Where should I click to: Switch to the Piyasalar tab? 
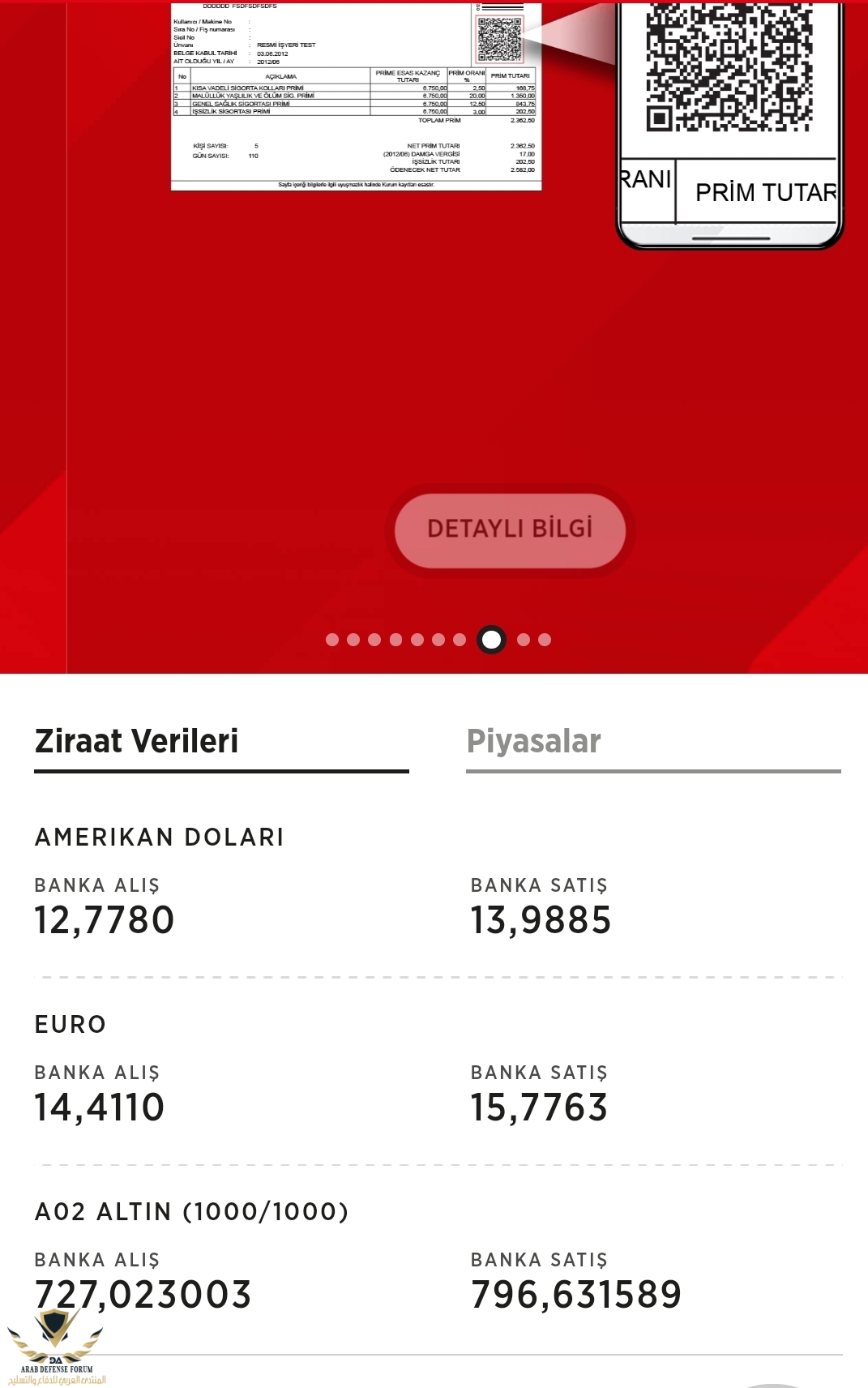(x=534, y=741)
